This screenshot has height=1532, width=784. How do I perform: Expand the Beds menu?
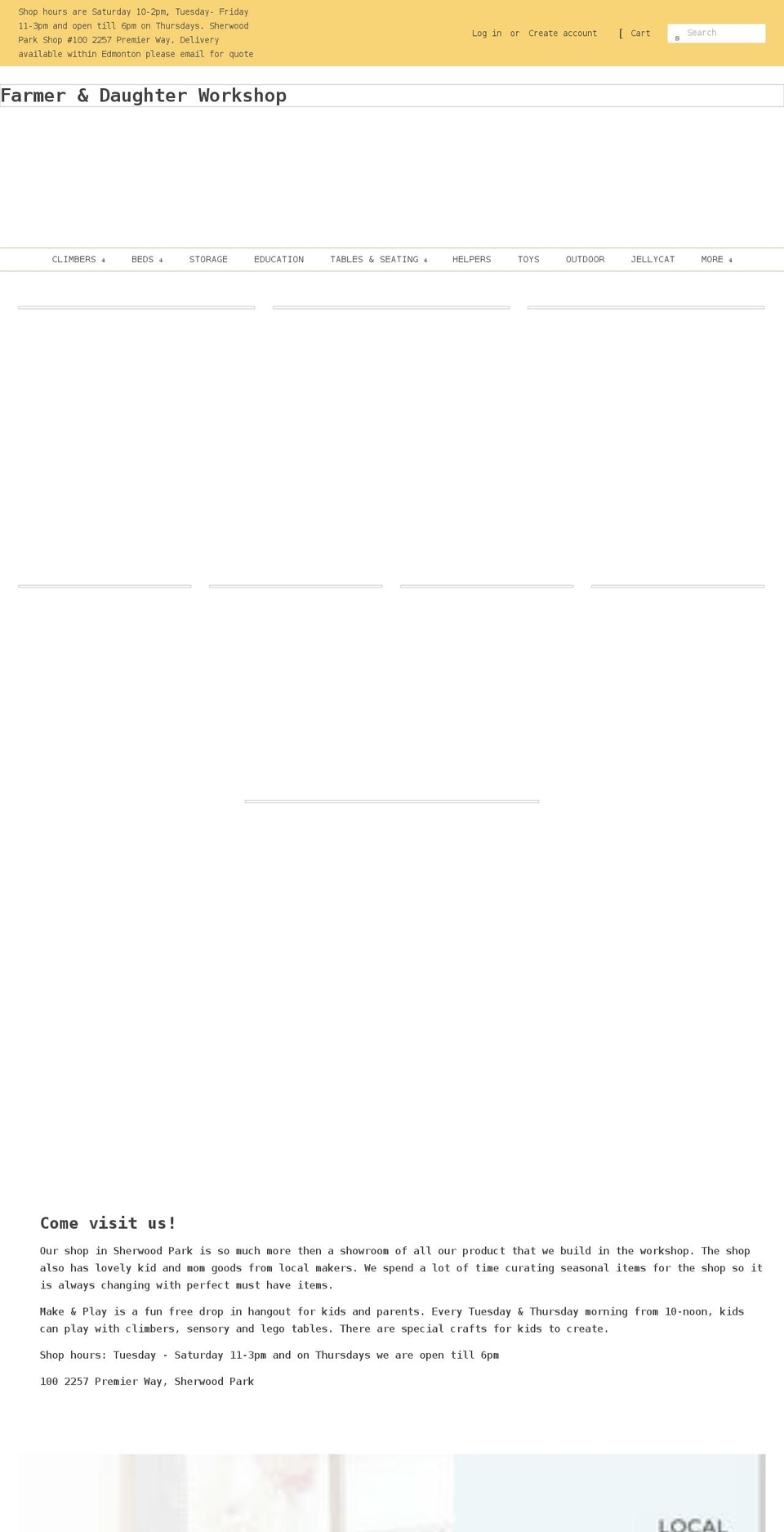pyautogui.click(x=147, y=260)
